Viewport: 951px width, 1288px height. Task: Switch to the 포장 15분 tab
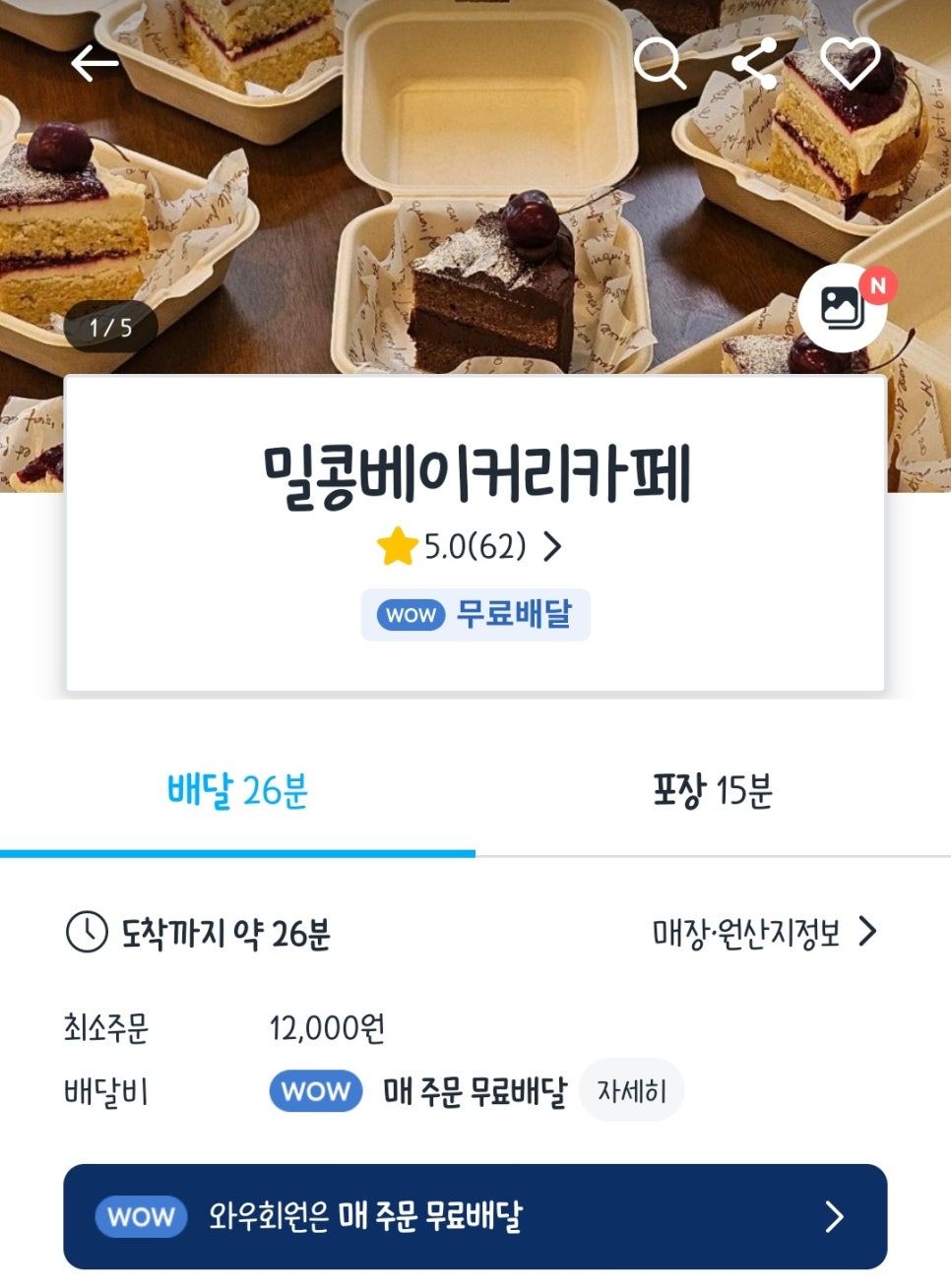(x=713, y=791)
